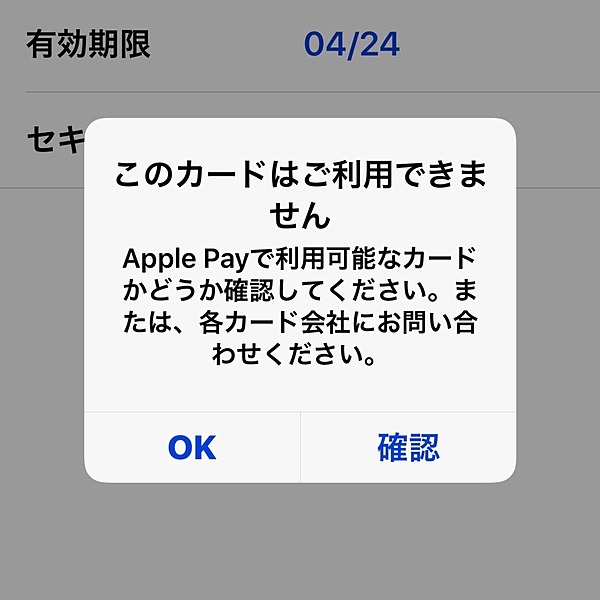
Task: Tap OK to dismiss the alert
Action: point(192,447)
